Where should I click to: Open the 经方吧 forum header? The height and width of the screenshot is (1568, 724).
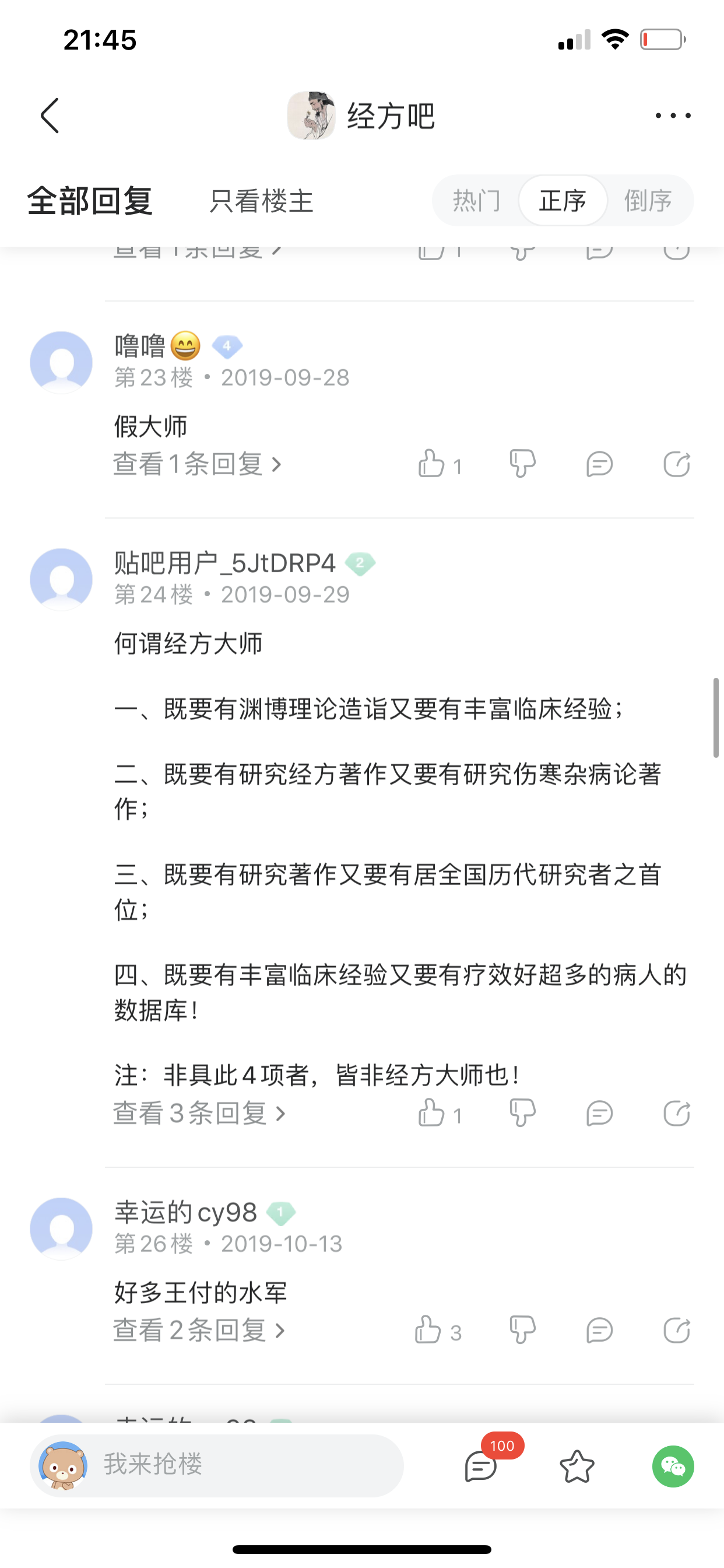click(361, 115)
